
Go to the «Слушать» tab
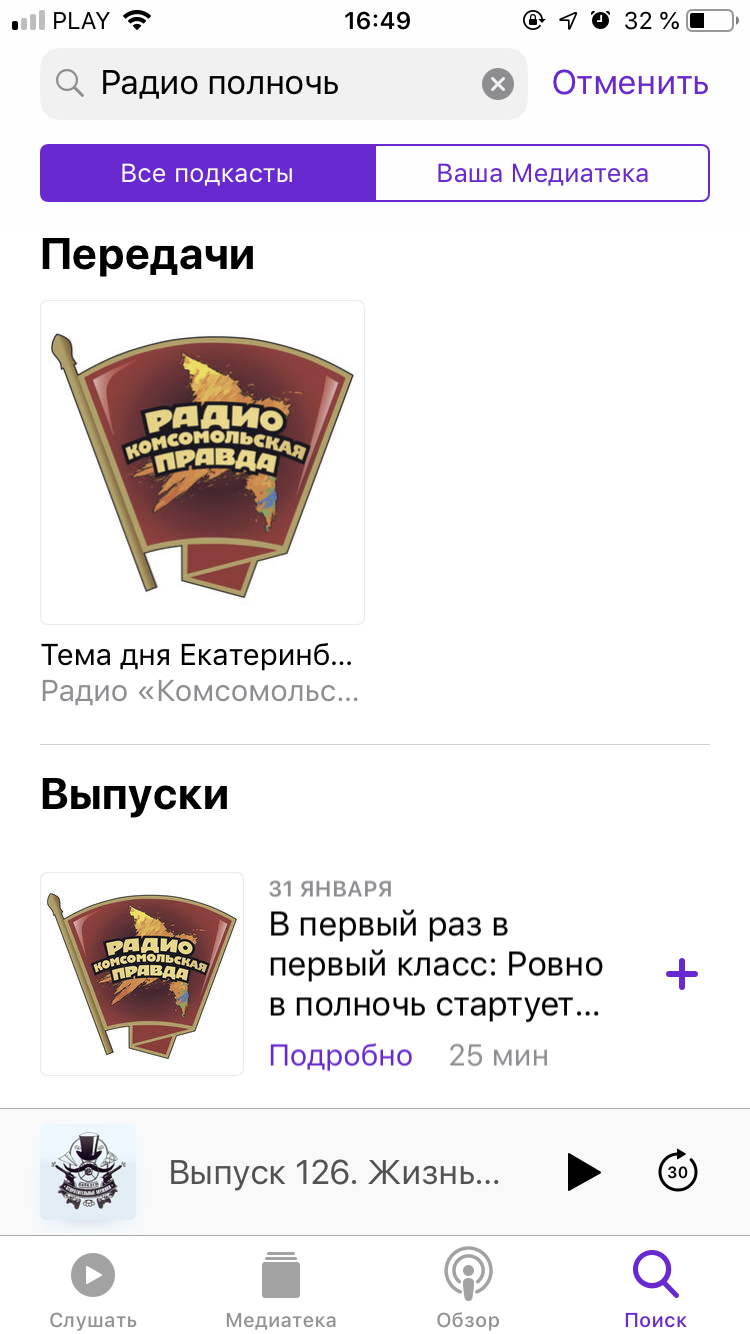(x=93, y=1288)
